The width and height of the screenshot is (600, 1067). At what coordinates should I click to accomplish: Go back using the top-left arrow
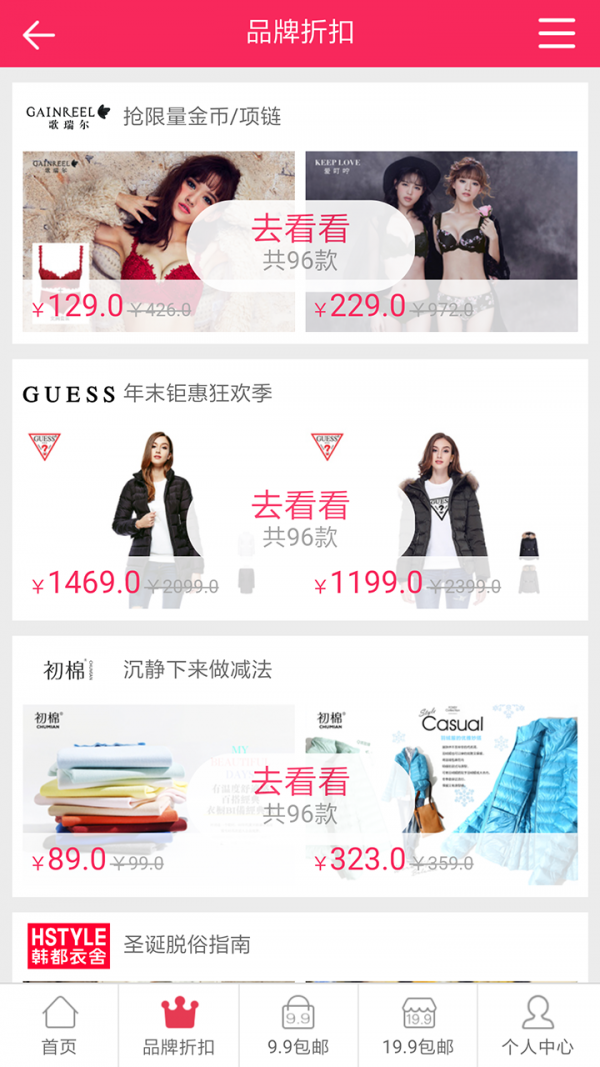click(x=38, y=35)
